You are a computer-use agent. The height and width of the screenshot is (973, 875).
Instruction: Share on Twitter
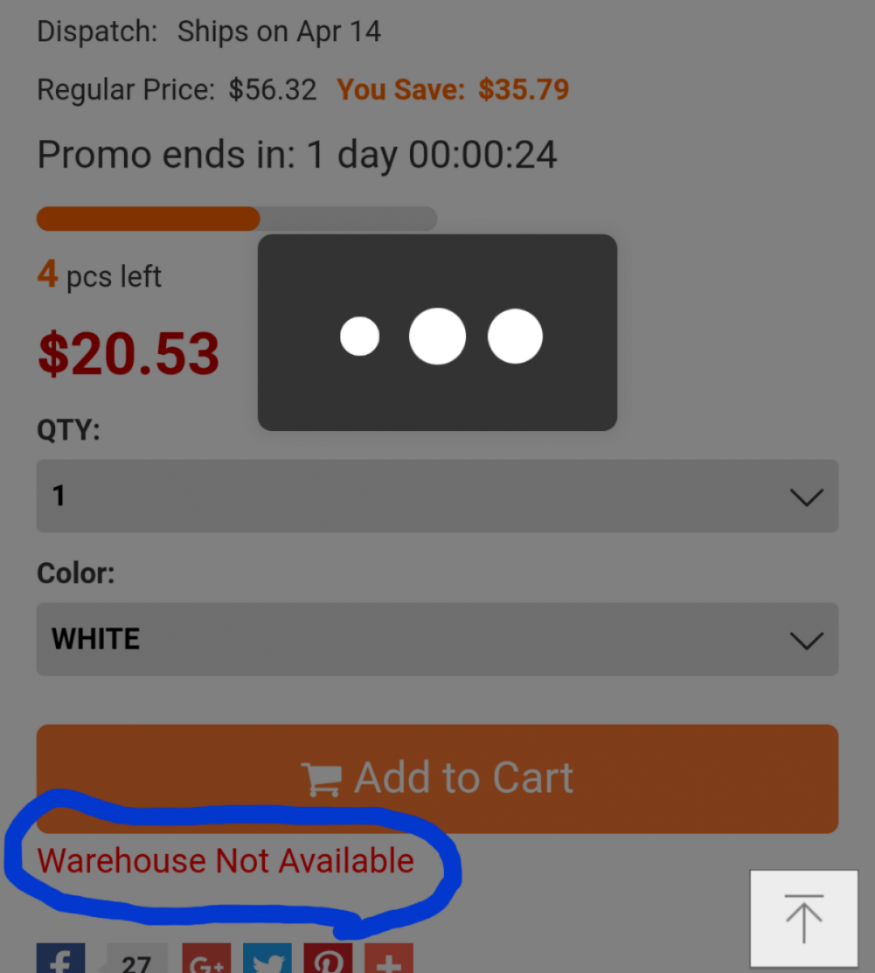point(267,960)
